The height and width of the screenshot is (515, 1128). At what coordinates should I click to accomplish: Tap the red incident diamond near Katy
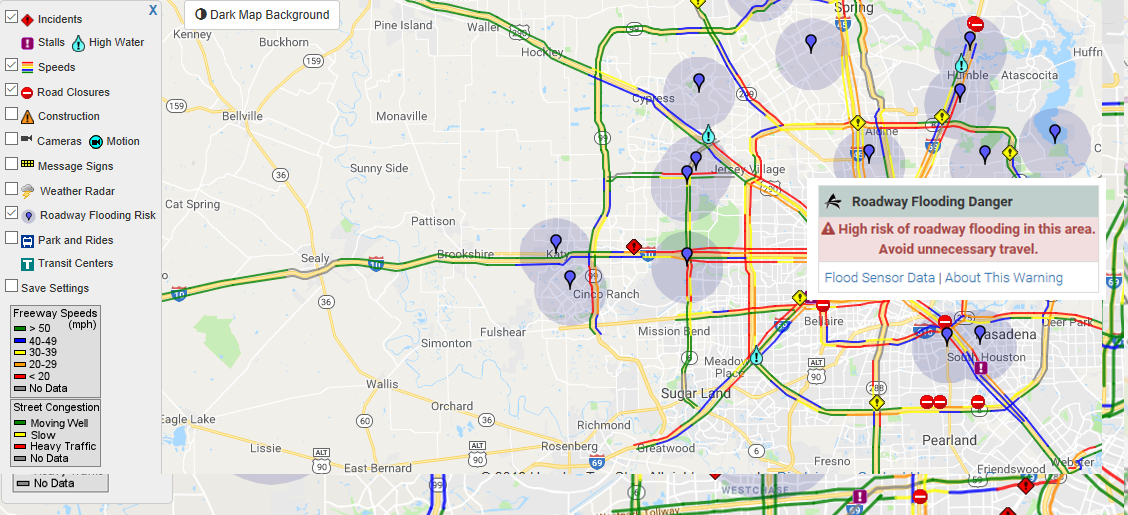pos(633,246)
